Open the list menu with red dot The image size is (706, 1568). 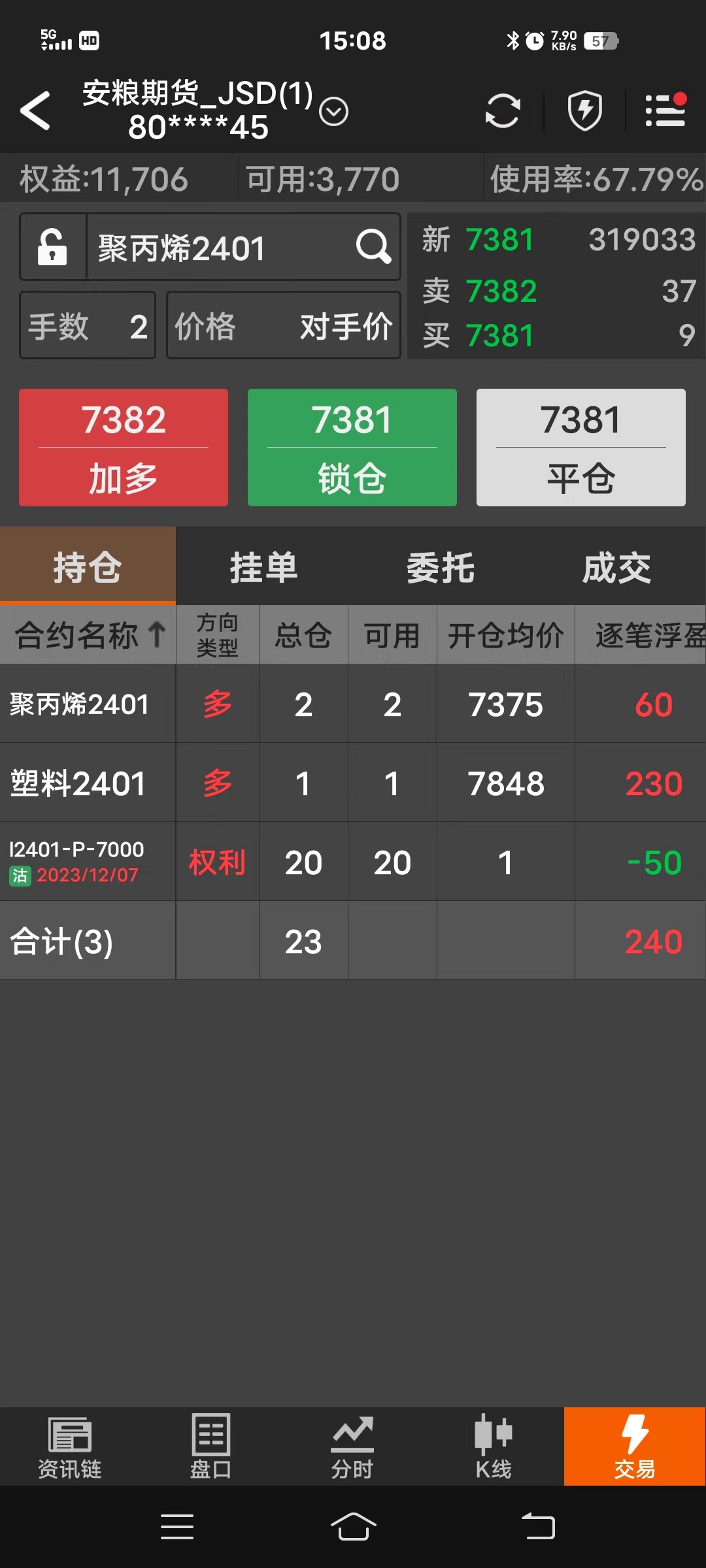pyautogui.click(x=665, y=110)
